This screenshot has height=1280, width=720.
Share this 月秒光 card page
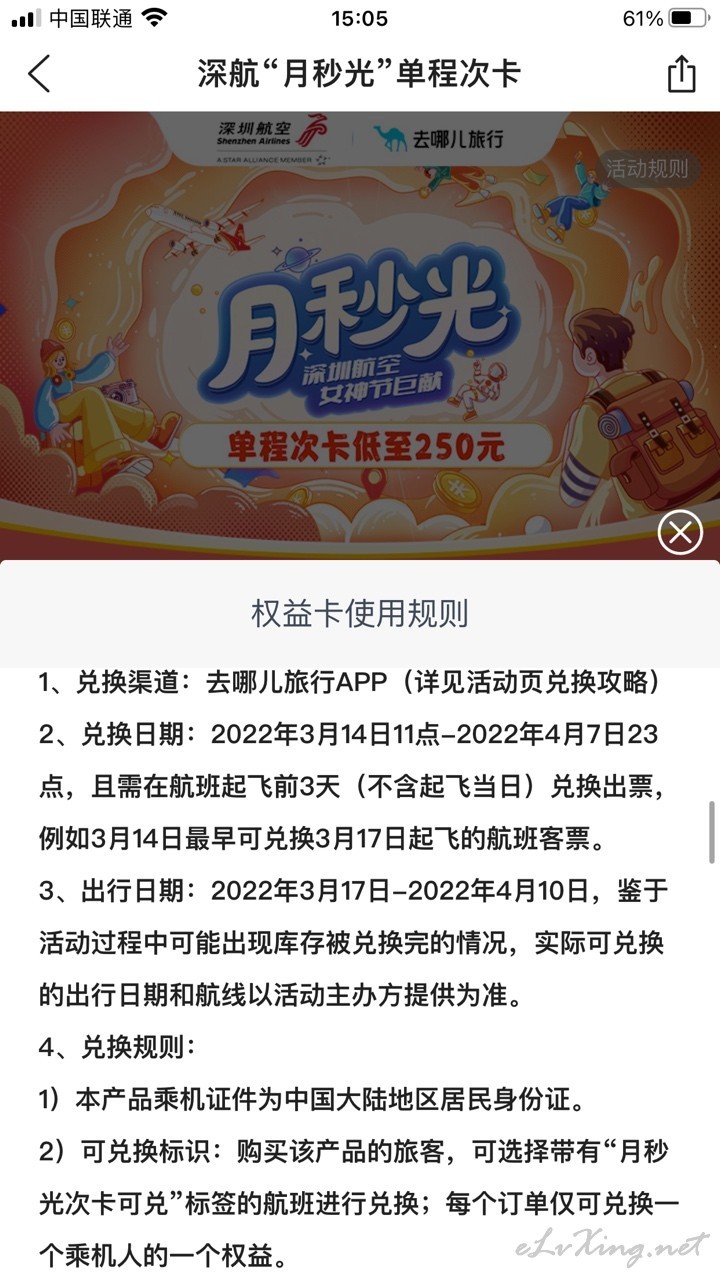click(681, 74)
